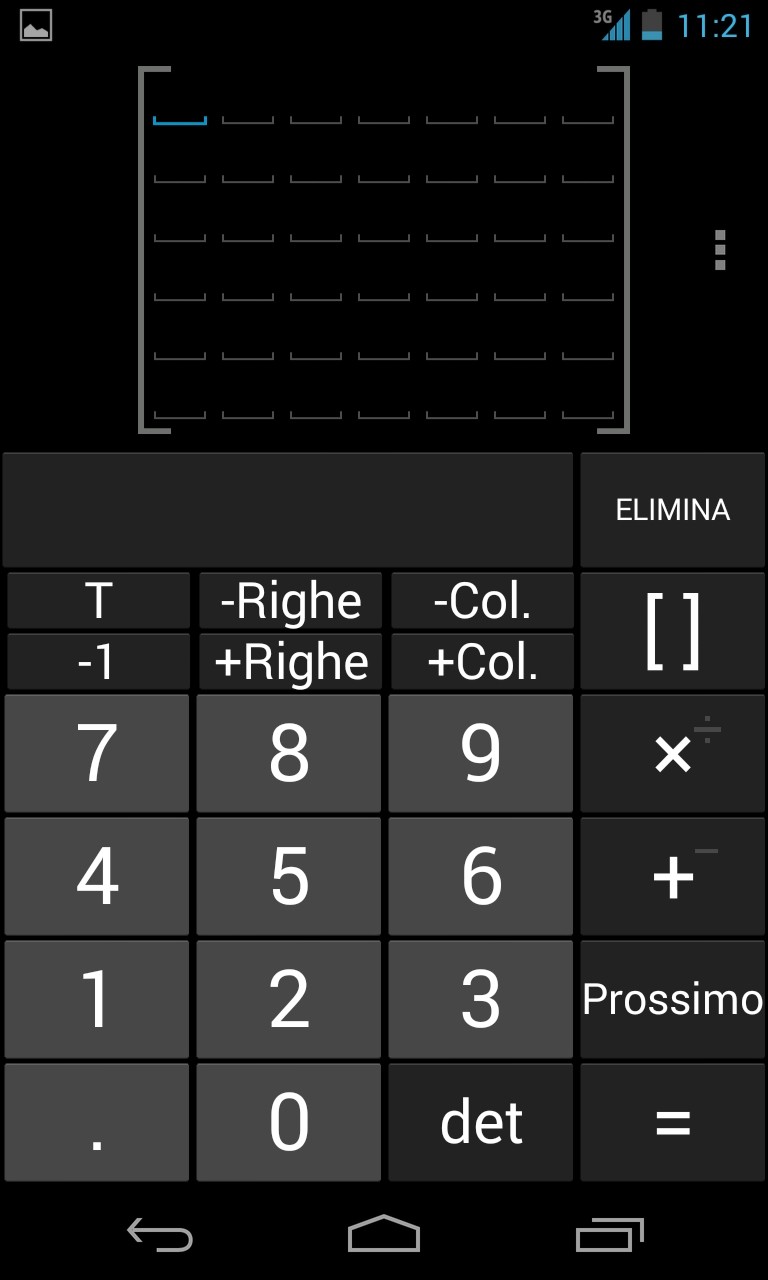Select the plus and minus operator key
Image resolution: width=768 pixels, height=1280 pixels.
click(x=672, y=877)
